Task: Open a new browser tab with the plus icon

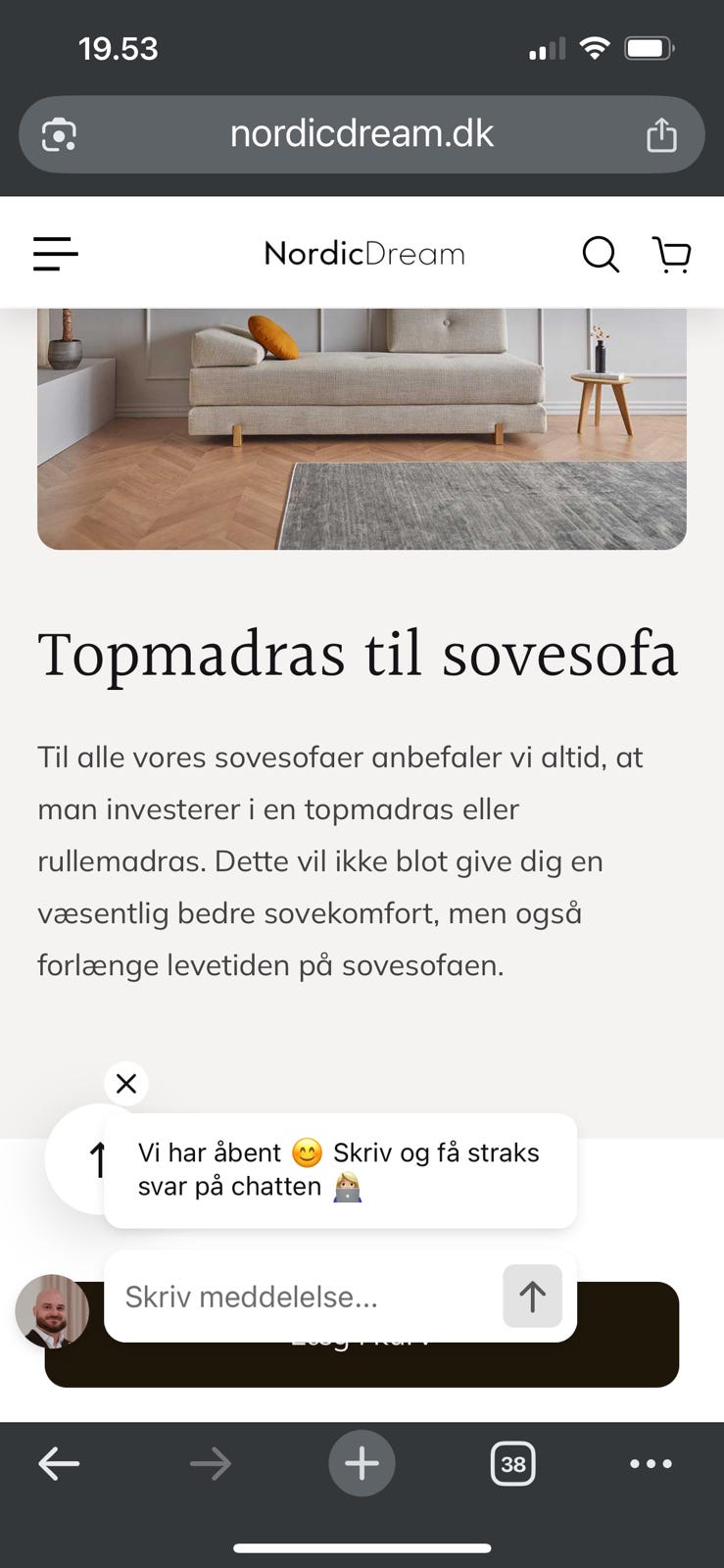Action: tap(362, 1463)
